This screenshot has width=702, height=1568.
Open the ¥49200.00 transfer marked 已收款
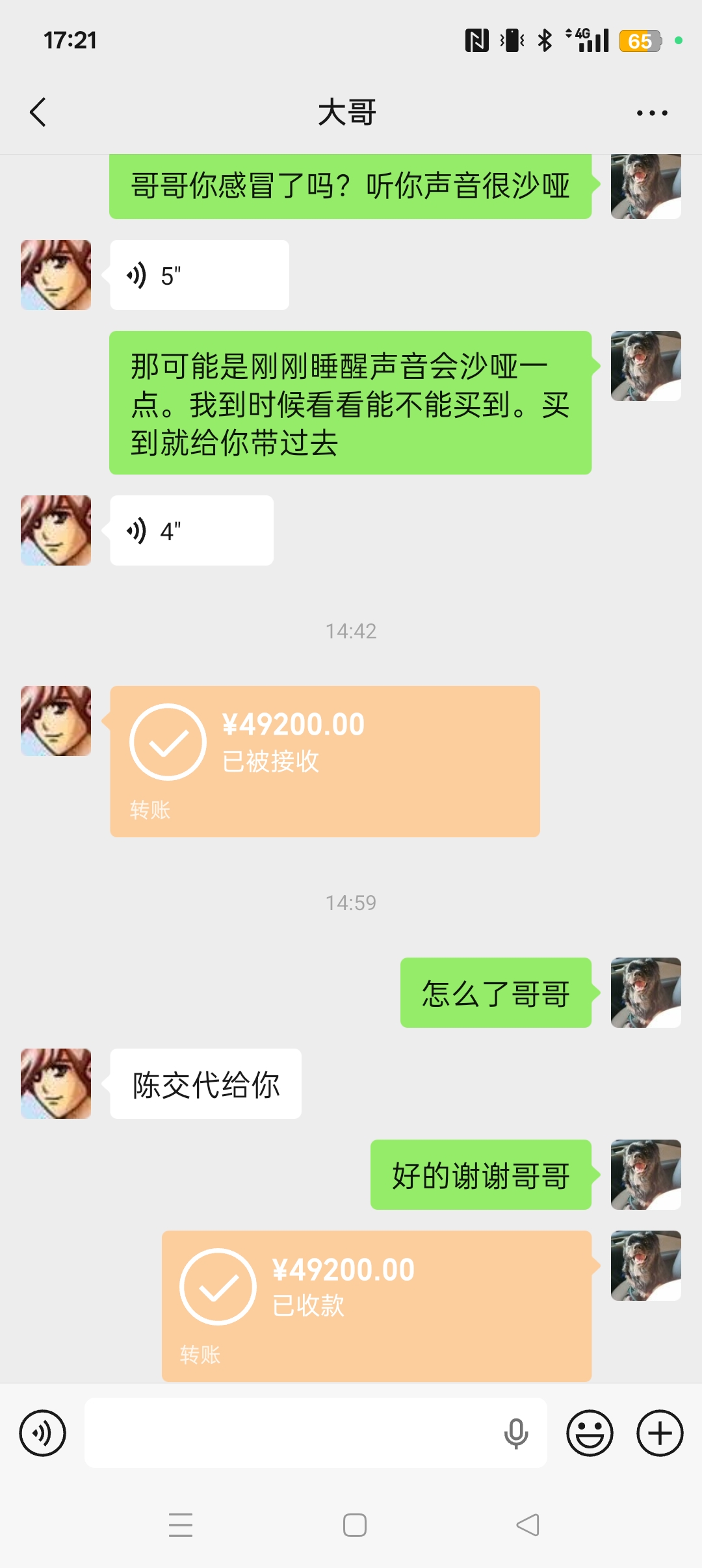[x=376, y=1306]
